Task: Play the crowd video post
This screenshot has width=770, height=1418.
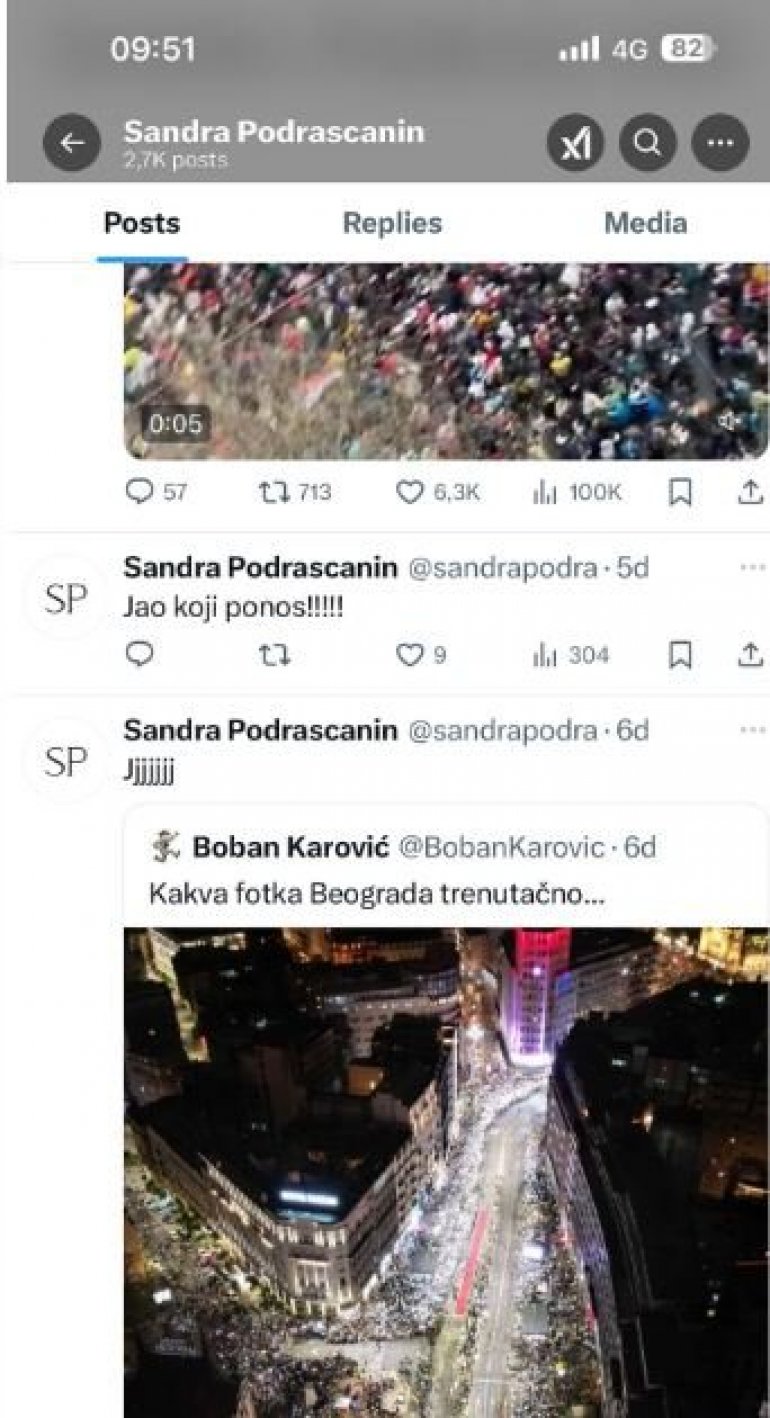Action: tap(445, 360)
